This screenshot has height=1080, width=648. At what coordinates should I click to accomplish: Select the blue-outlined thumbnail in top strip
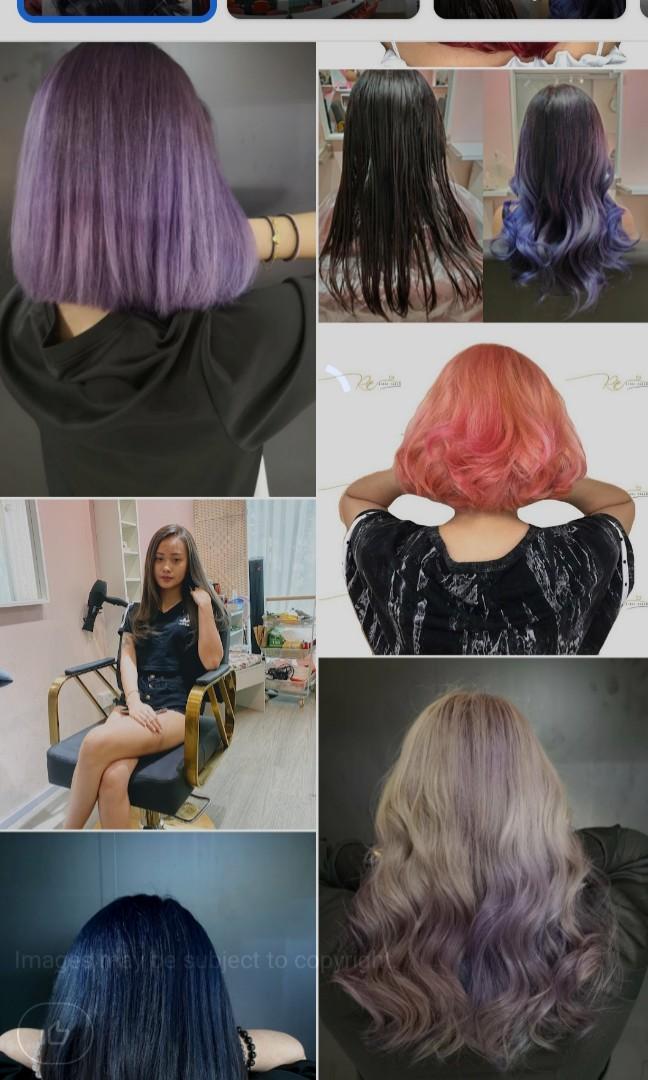tap(117, 9)
